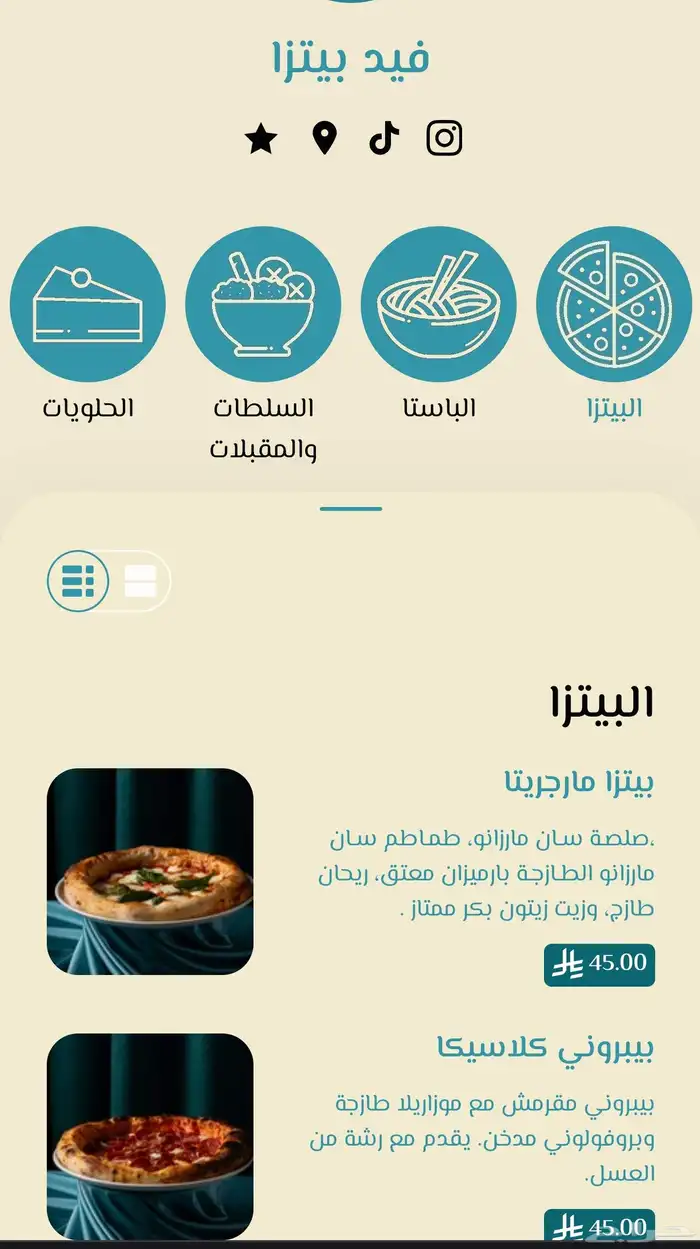Open the restaurant's Instagram page
The image size is (700, 1249).
point(444,138)
